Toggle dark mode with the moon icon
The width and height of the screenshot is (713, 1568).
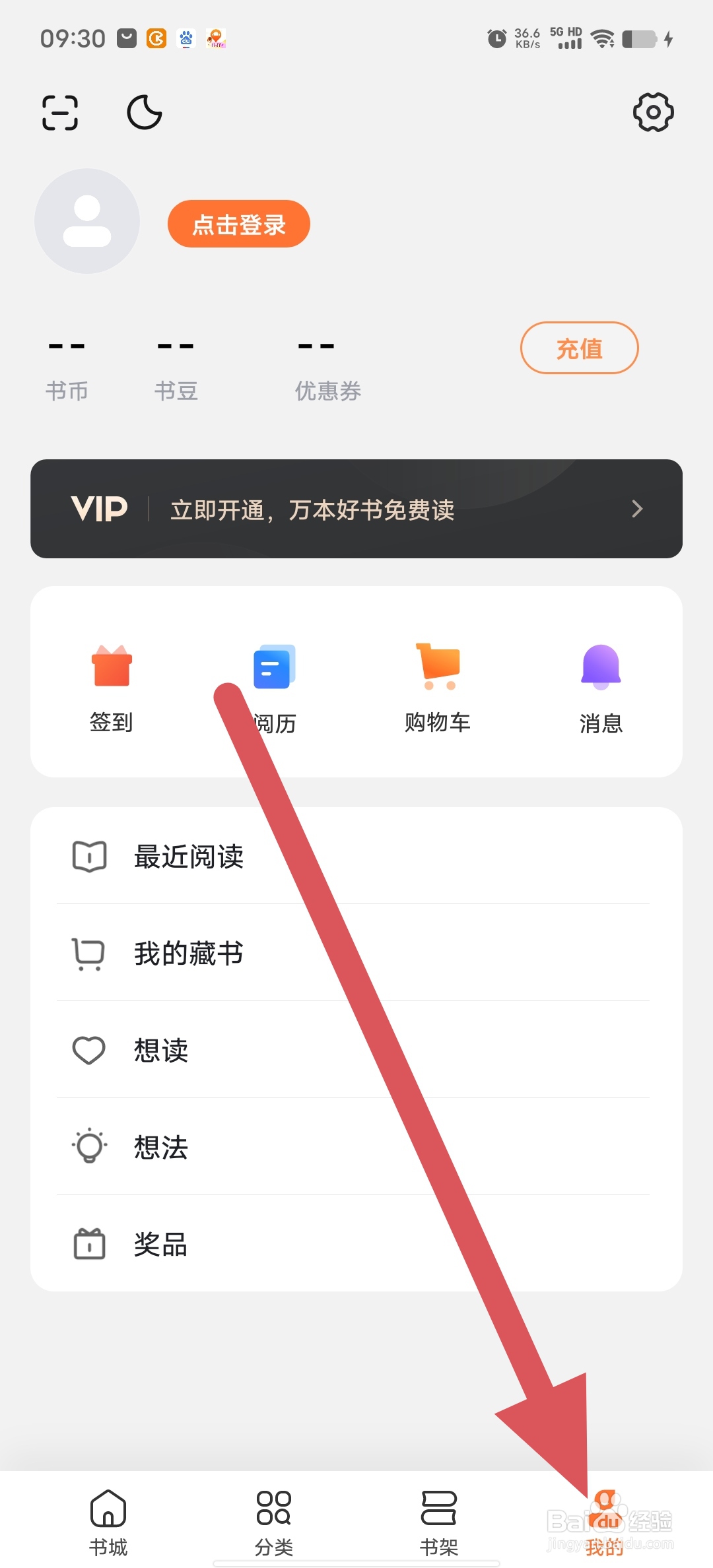tap(144, 112)
